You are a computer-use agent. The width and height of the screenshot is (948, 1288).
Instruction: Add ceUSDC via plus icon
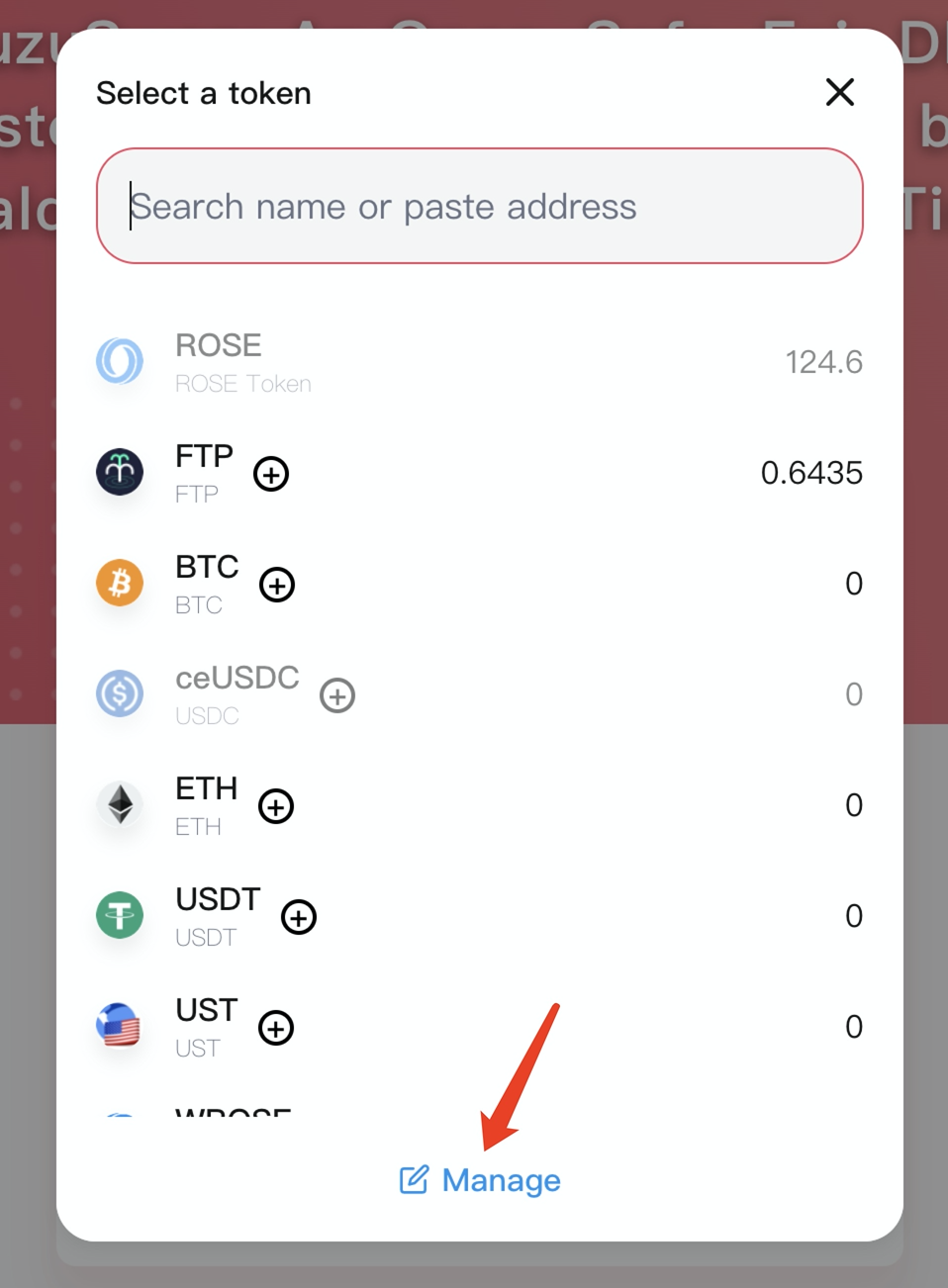pyautogui.click(x=337, y=695)
